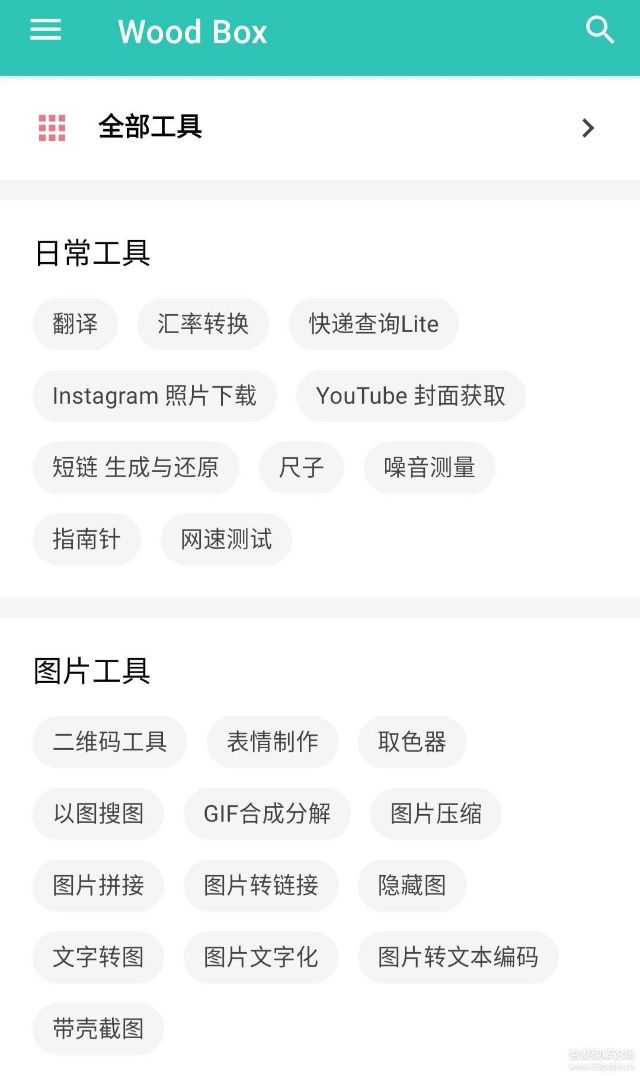640x1076 pixels.
Task: Open 短链 生成与还原 tool
Action: click(x=135, y=467)
